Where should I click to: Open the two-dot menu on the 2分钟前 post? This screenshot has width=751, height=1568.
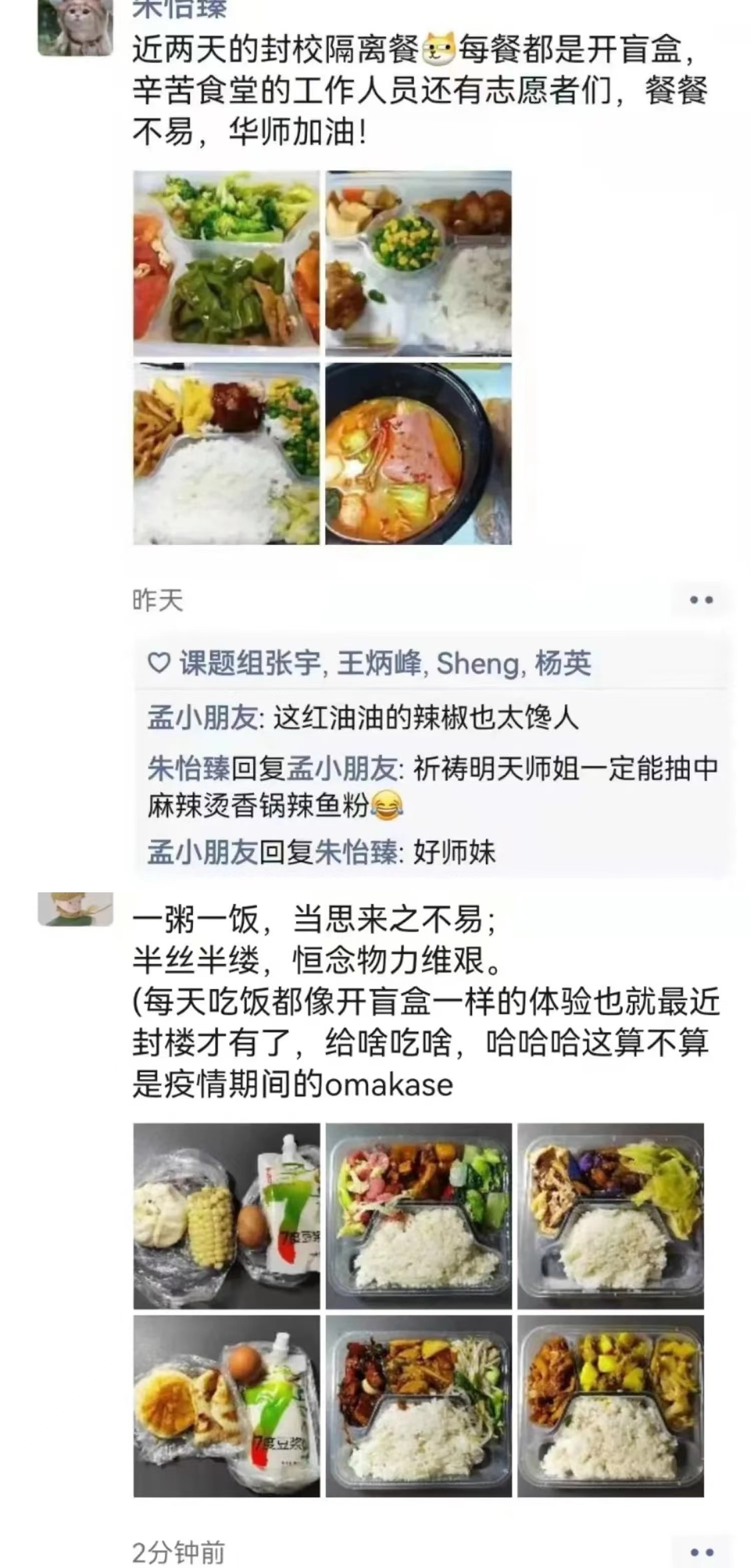pos(700,1552)
